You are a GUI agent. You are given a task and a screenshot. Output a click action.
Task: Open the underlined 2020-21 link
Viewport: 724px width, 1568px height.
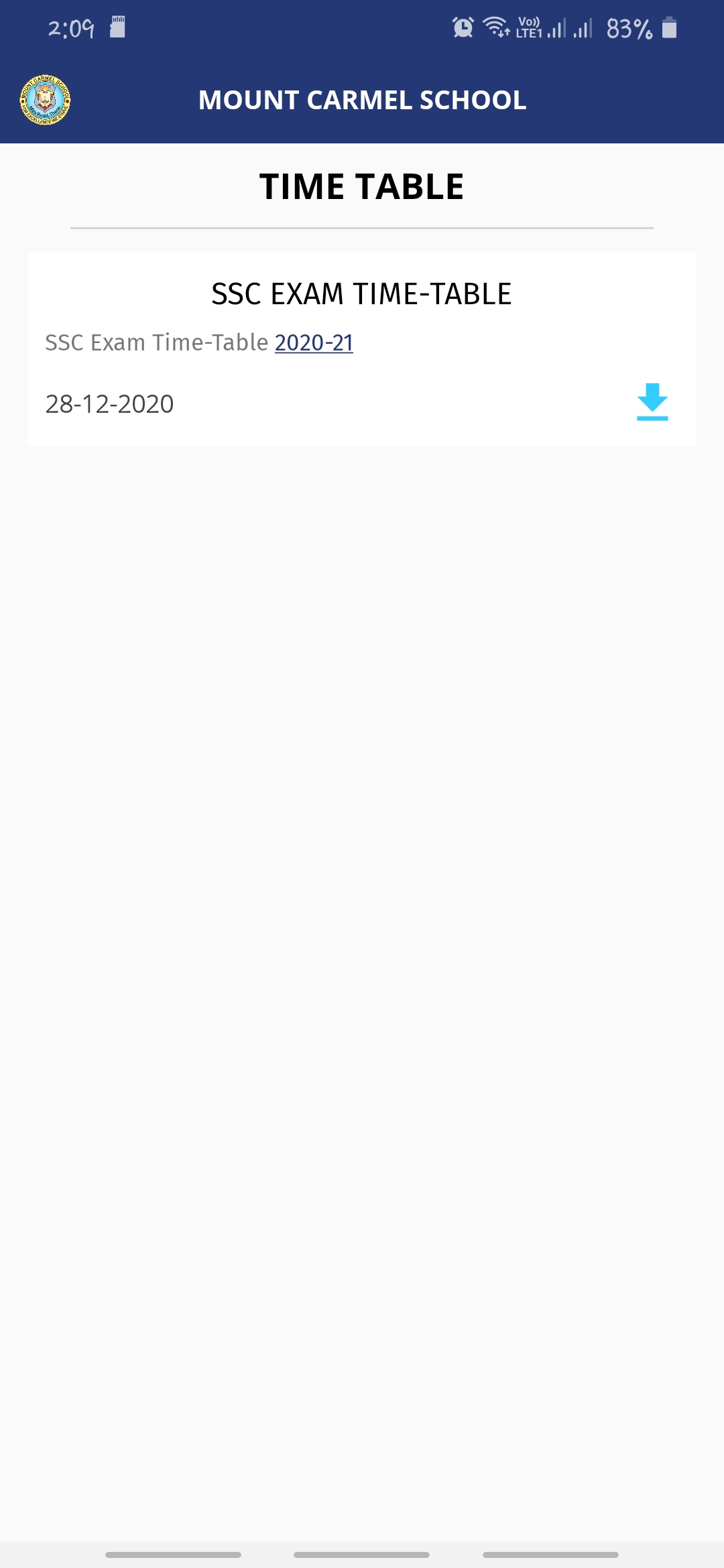pyautogui.click(x=314, y=343)
